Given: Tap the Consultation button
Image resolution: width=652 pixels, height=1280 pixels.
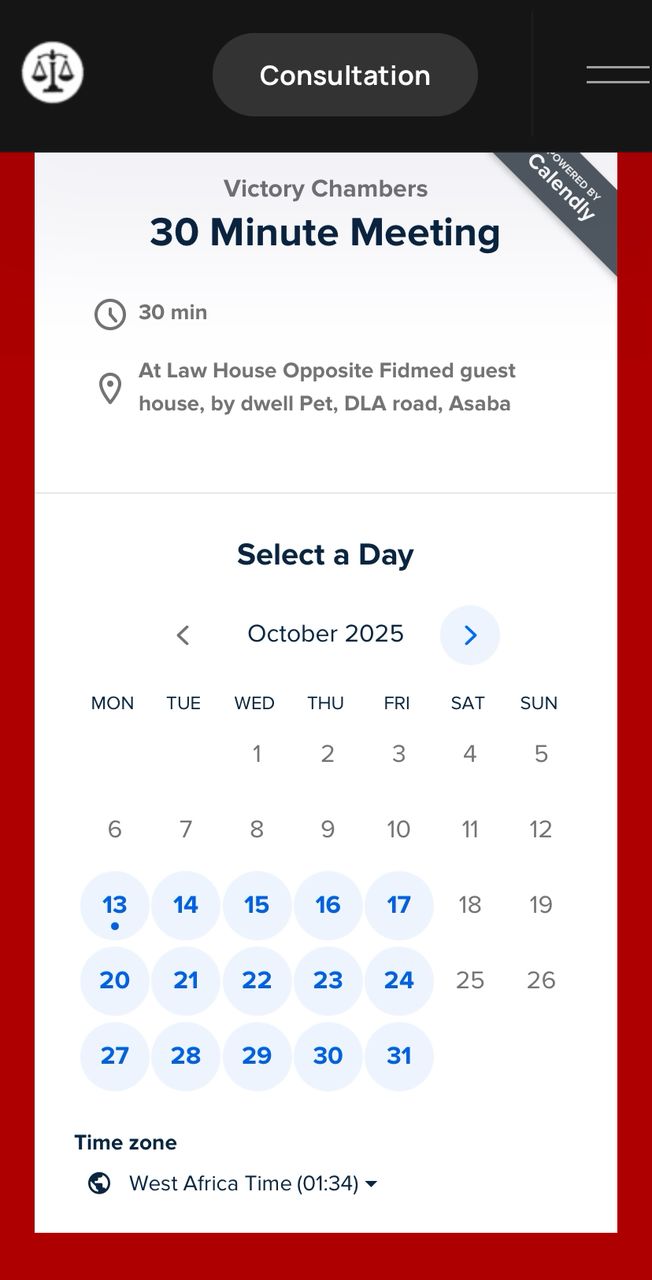Looking at the screenshot, I should pyautogui.click(x=345, y=75).
